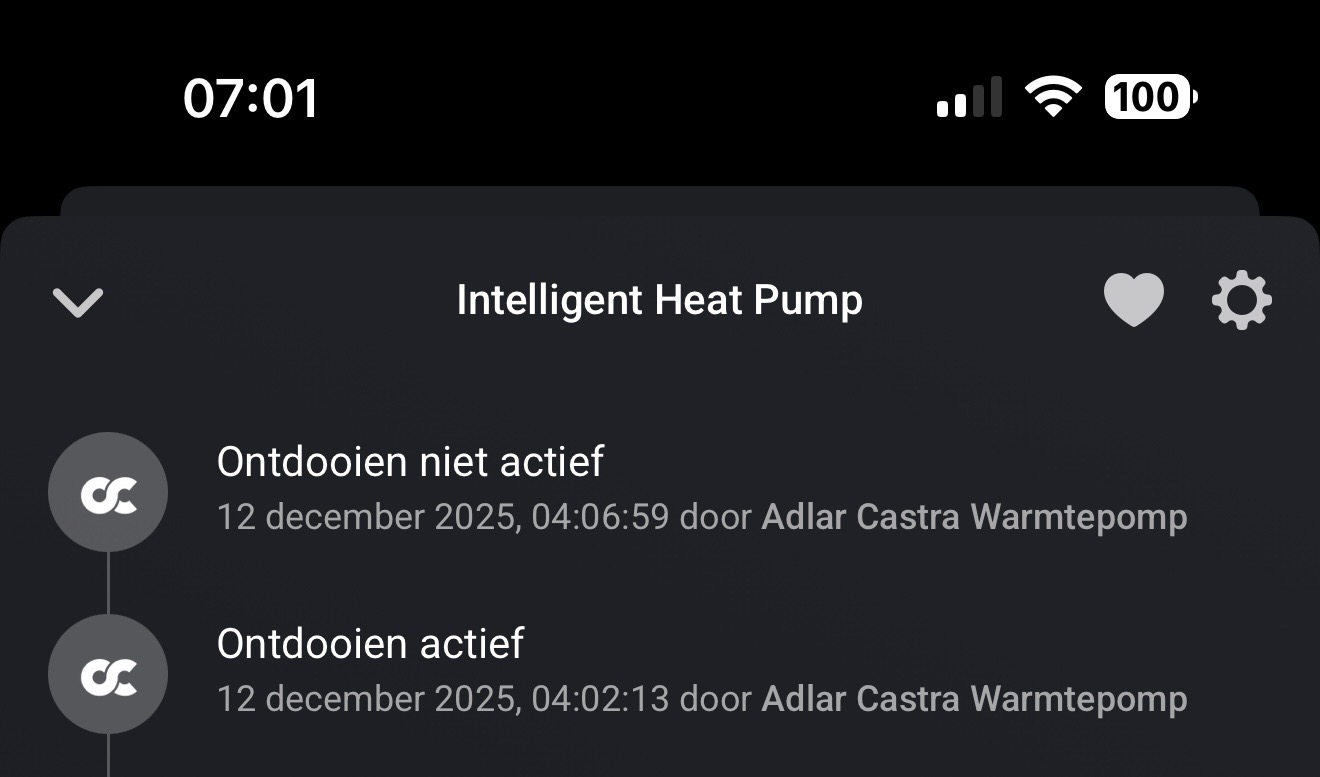Mark Intelligent Heat Pump as favorite

point(1133,300)
